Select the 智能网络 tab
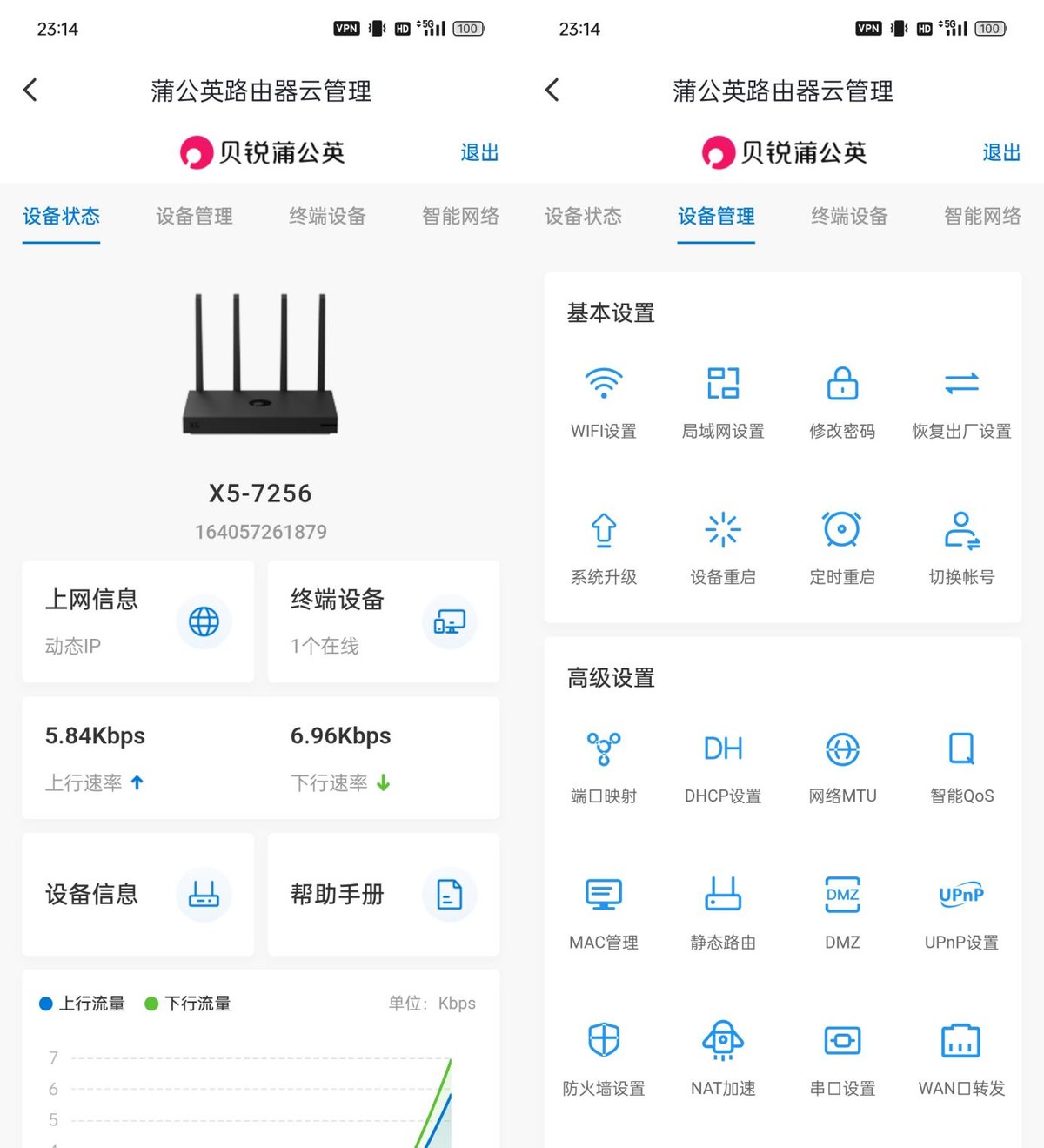This screenshot has height=1148, width=1044. [981, 218]
